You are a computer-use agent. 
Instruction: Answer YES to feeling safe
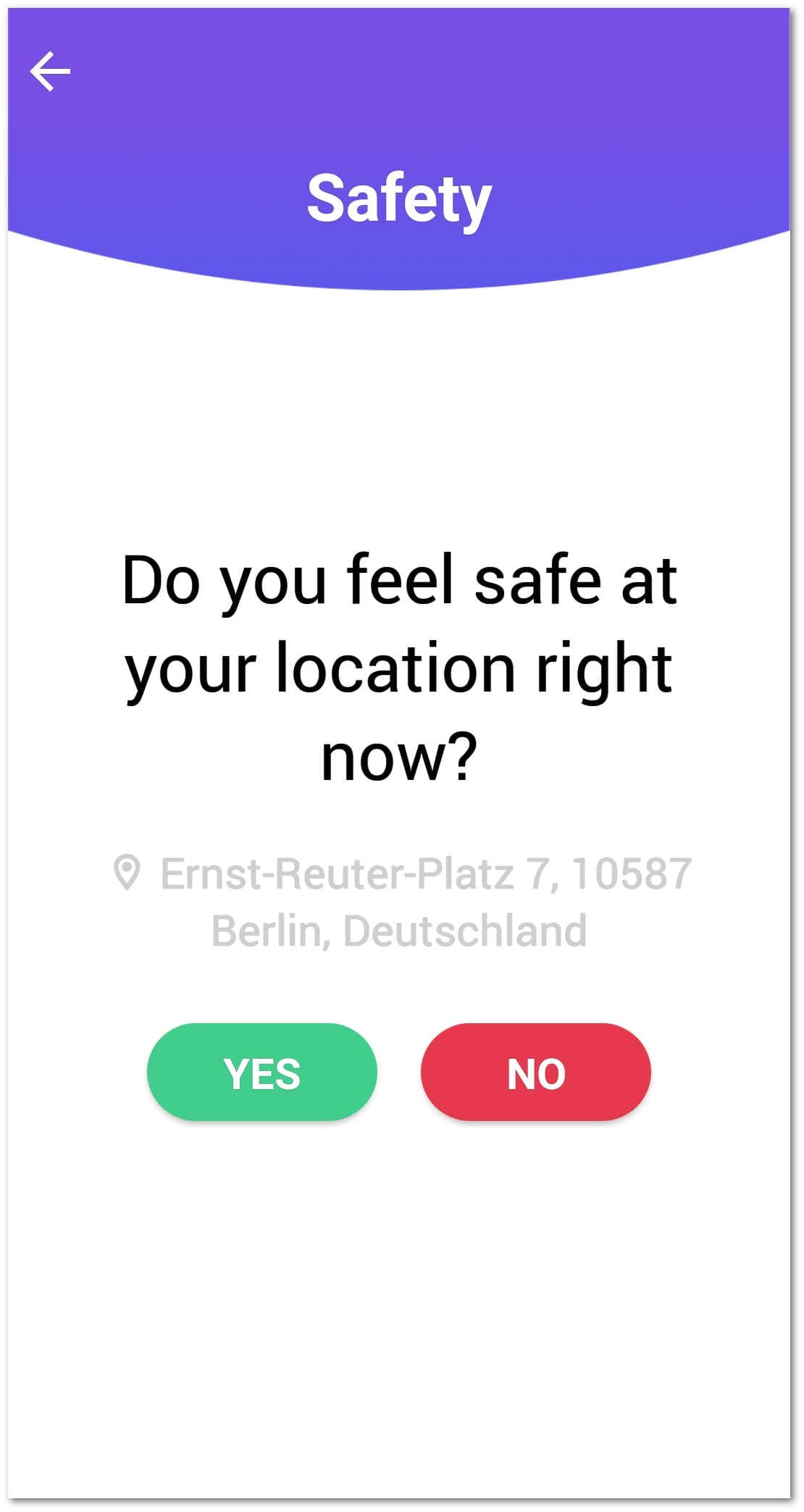coord(262,1072)
